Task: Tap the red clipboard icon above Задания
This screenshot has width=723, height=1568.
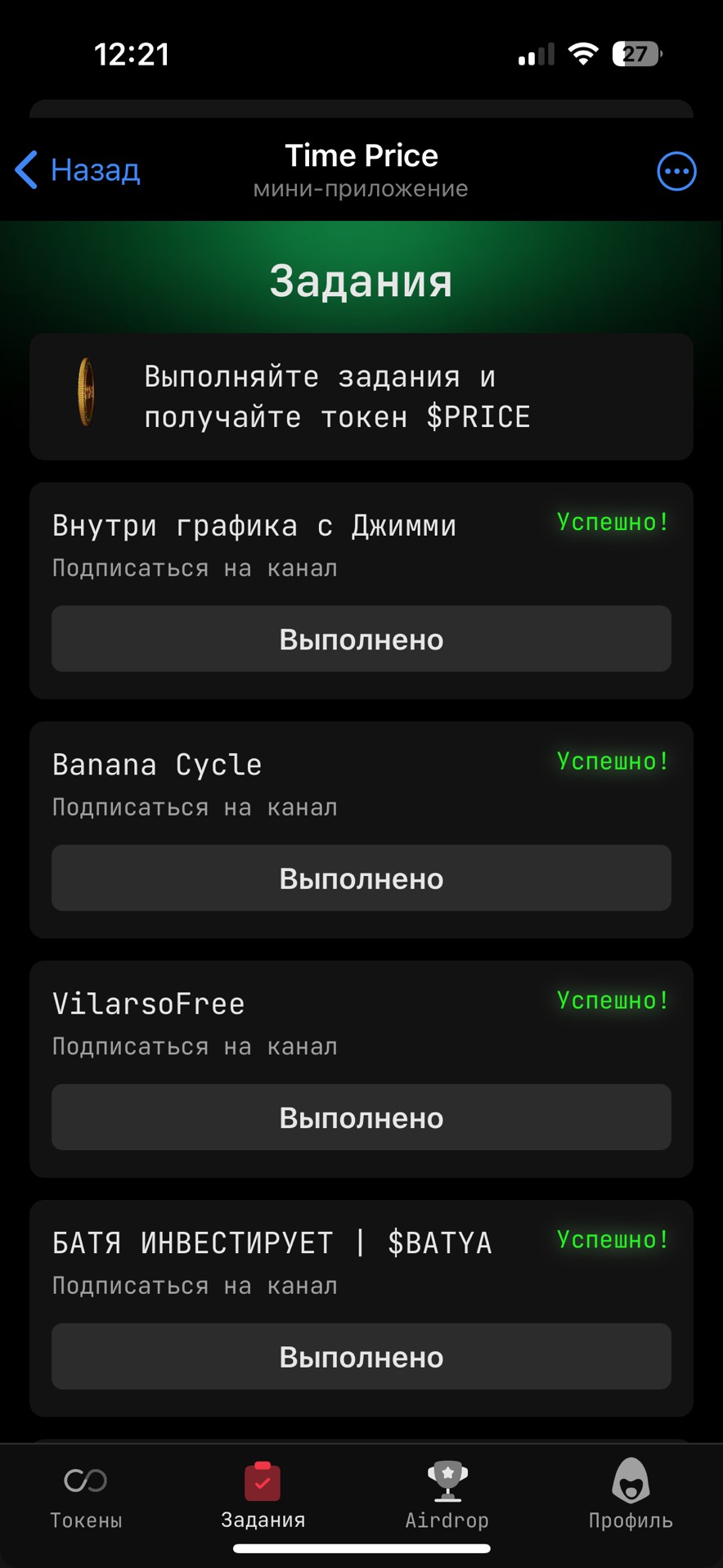Action: 263,1480
